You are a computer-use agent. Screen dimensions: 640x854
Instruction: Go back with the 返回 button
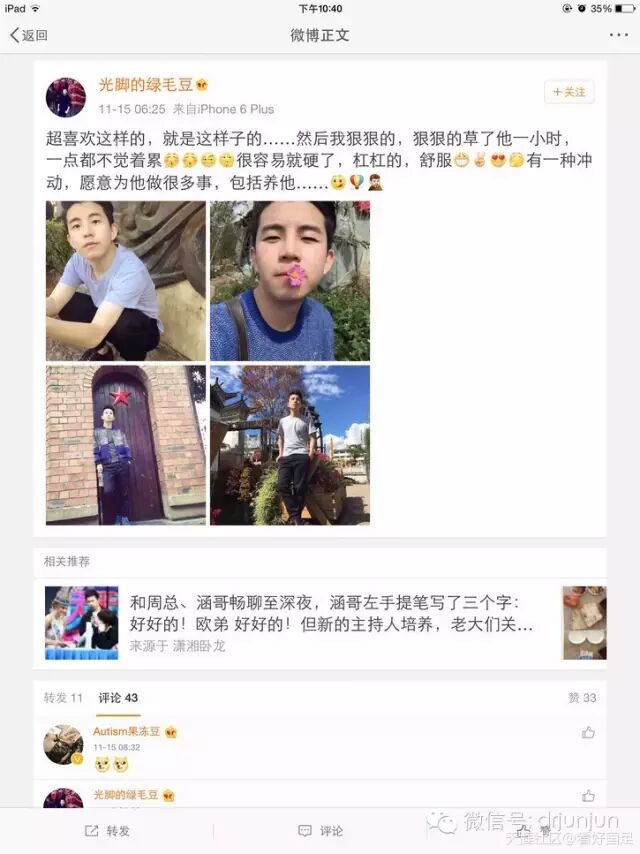29,35
